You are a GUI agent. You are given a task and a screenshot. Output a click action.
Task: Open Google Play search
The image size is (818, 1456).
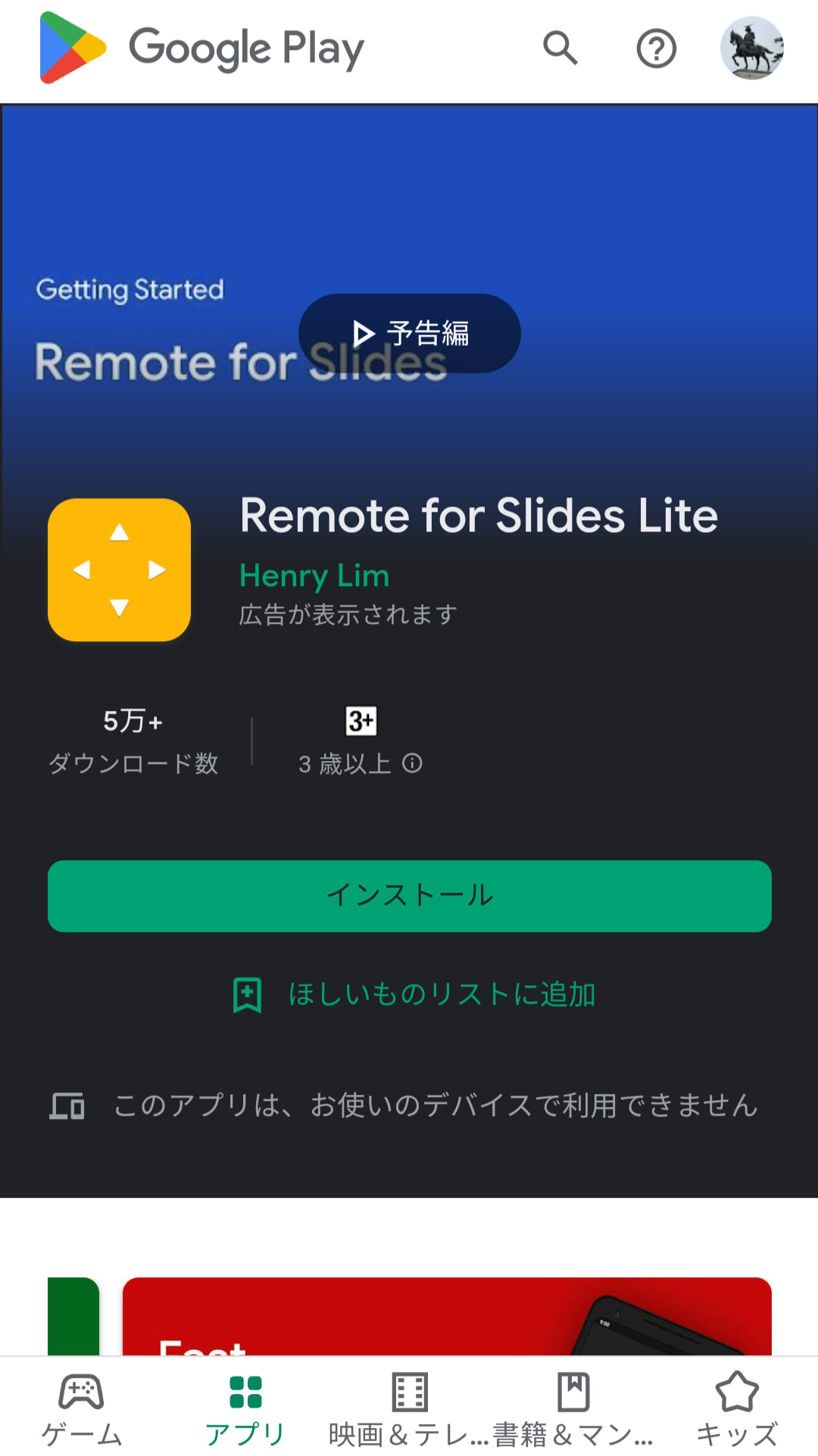(x=560, y=49)
